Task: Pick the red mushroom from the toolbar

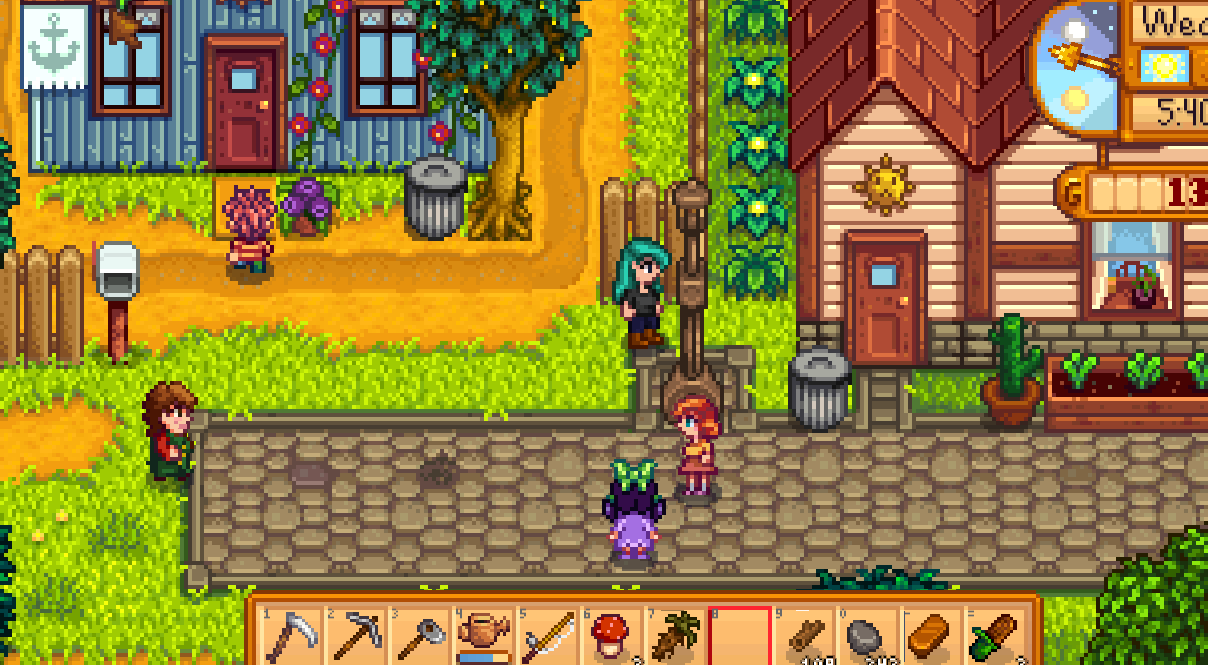Action: 613,635
